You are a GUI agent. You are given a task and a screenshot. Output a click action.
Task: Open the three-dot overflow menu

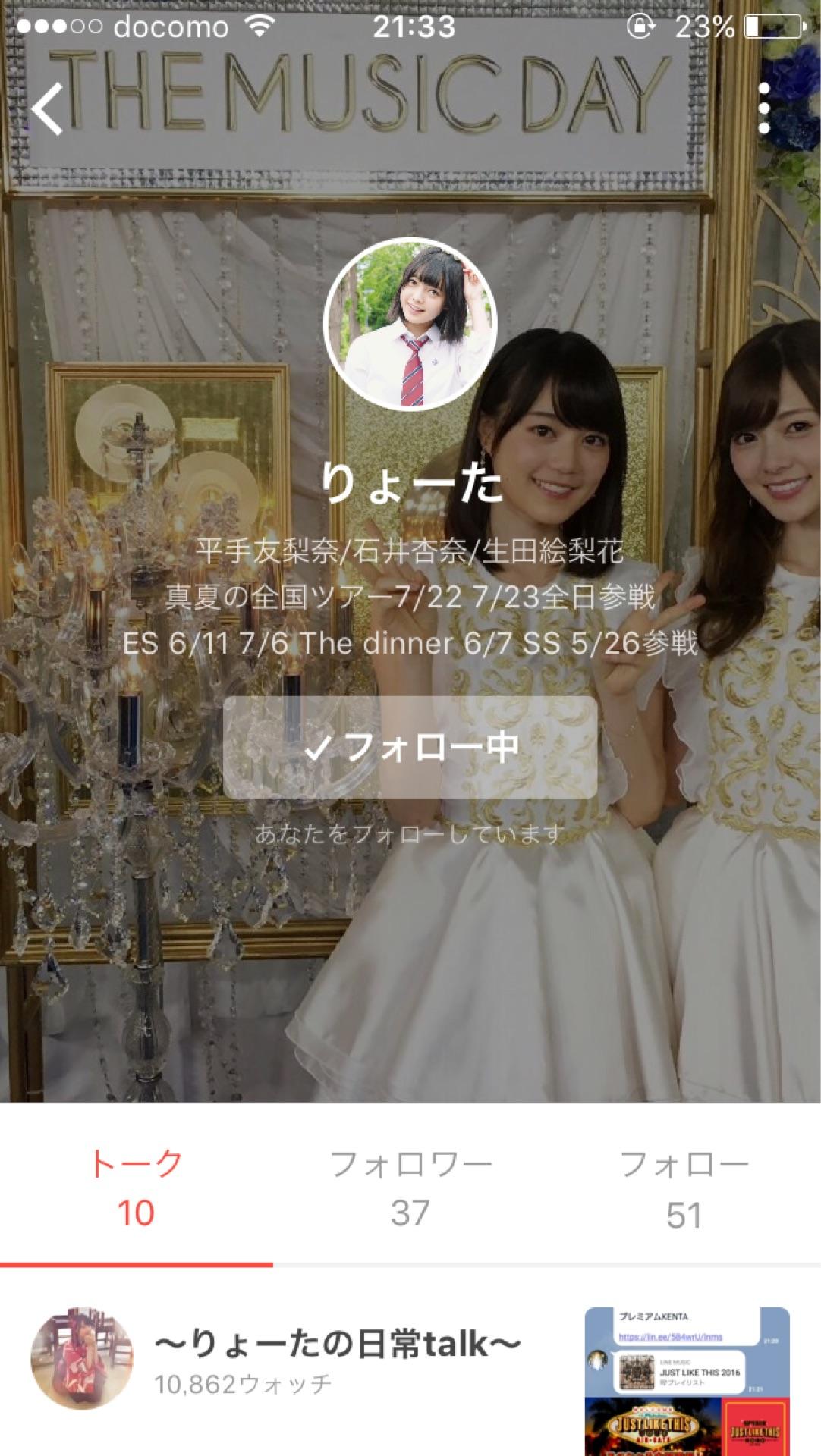pos(764,109)
